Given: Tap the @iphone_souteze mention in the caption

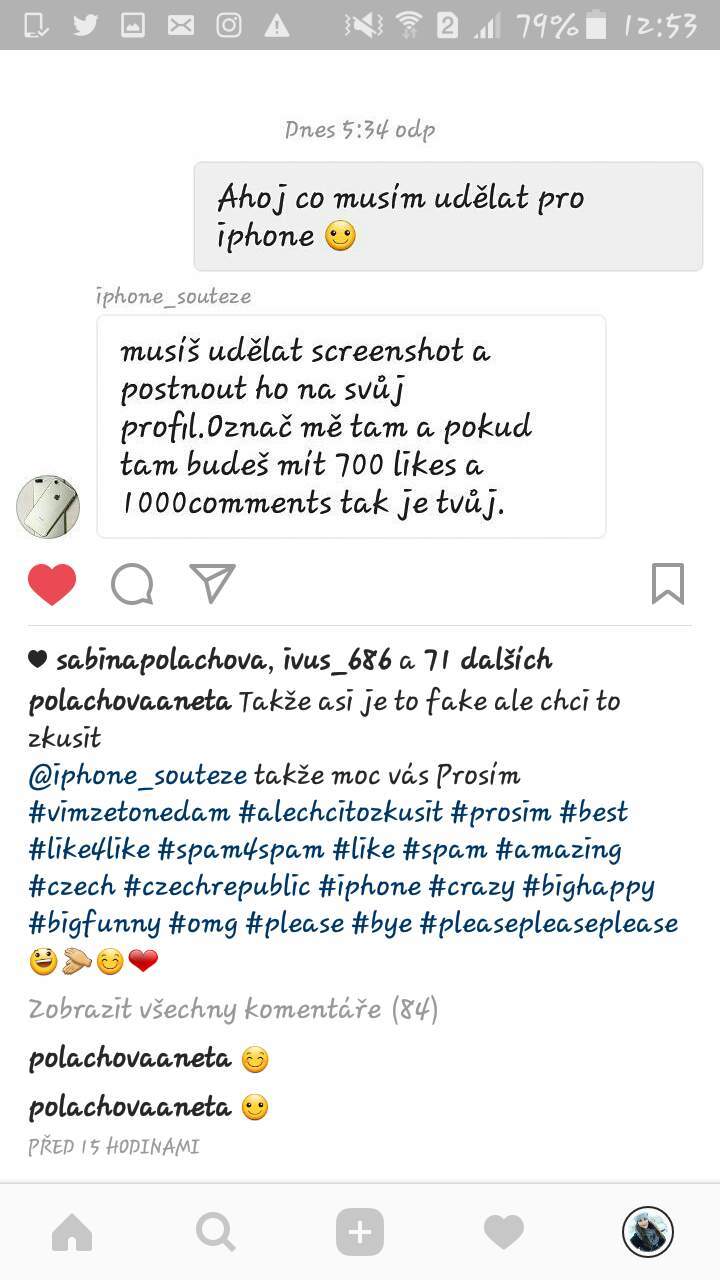Looking at the screenshot, I should pos(138,776).
